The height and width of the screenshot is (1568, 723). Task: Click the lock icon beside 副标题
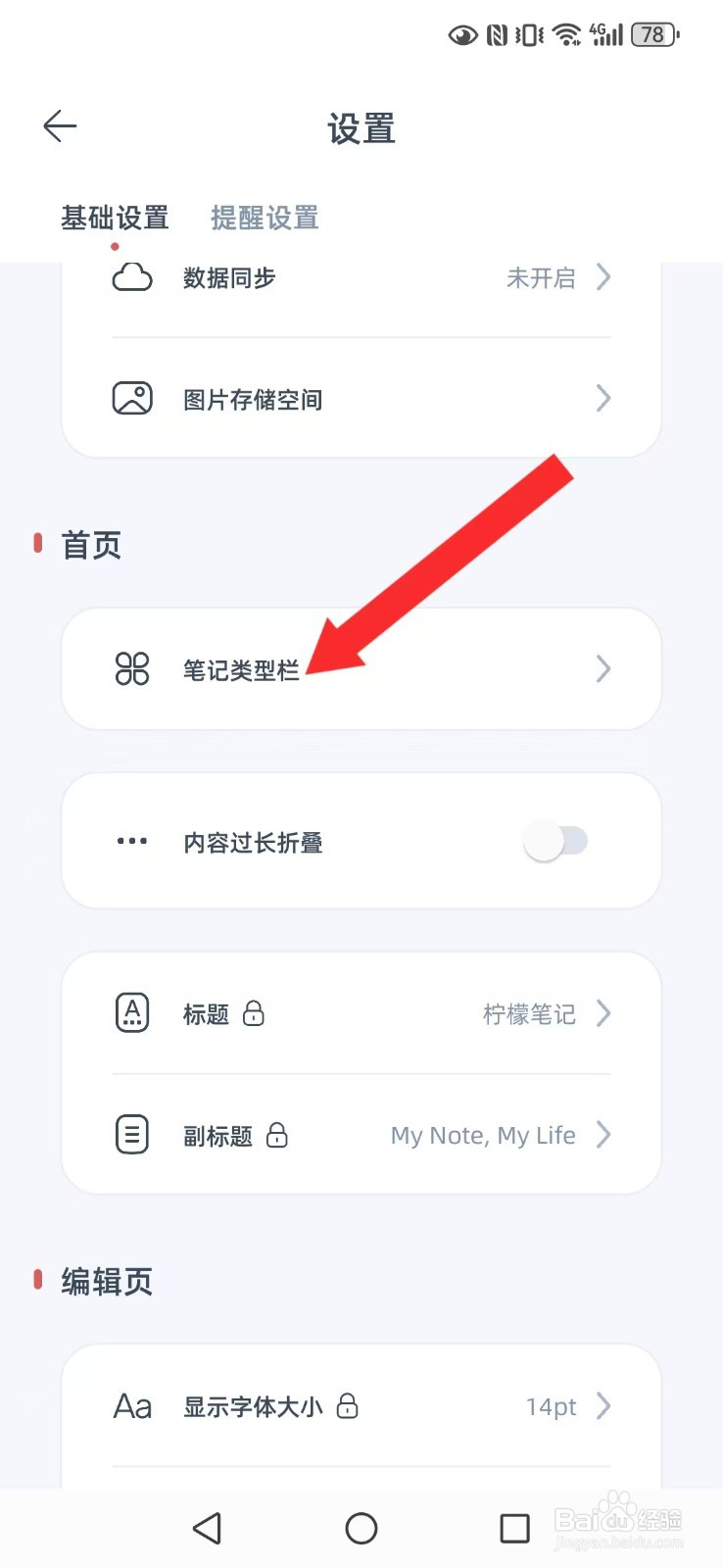point(278,1135)
